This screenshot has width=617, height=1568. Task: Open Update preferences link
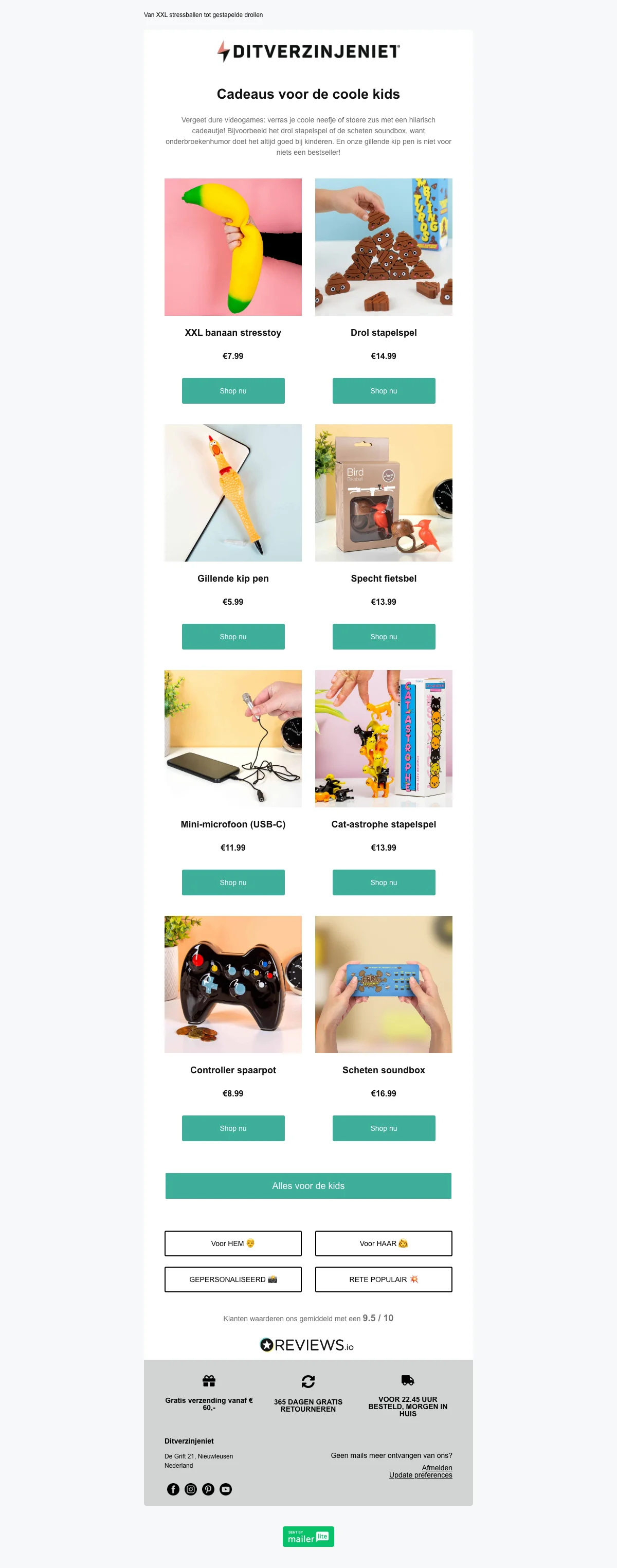(x=421, y=1475)
